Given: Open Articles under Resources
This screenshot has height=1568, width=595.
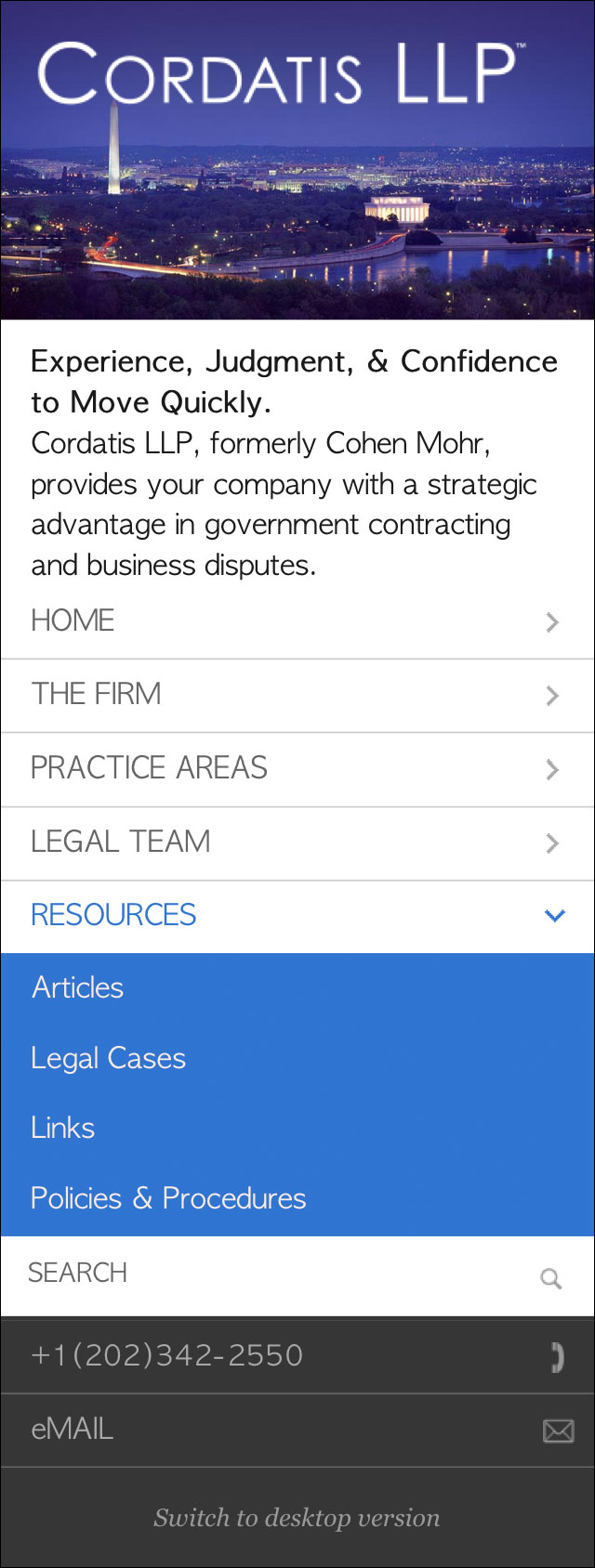Looking at the screenshot, I should point(78,987).
